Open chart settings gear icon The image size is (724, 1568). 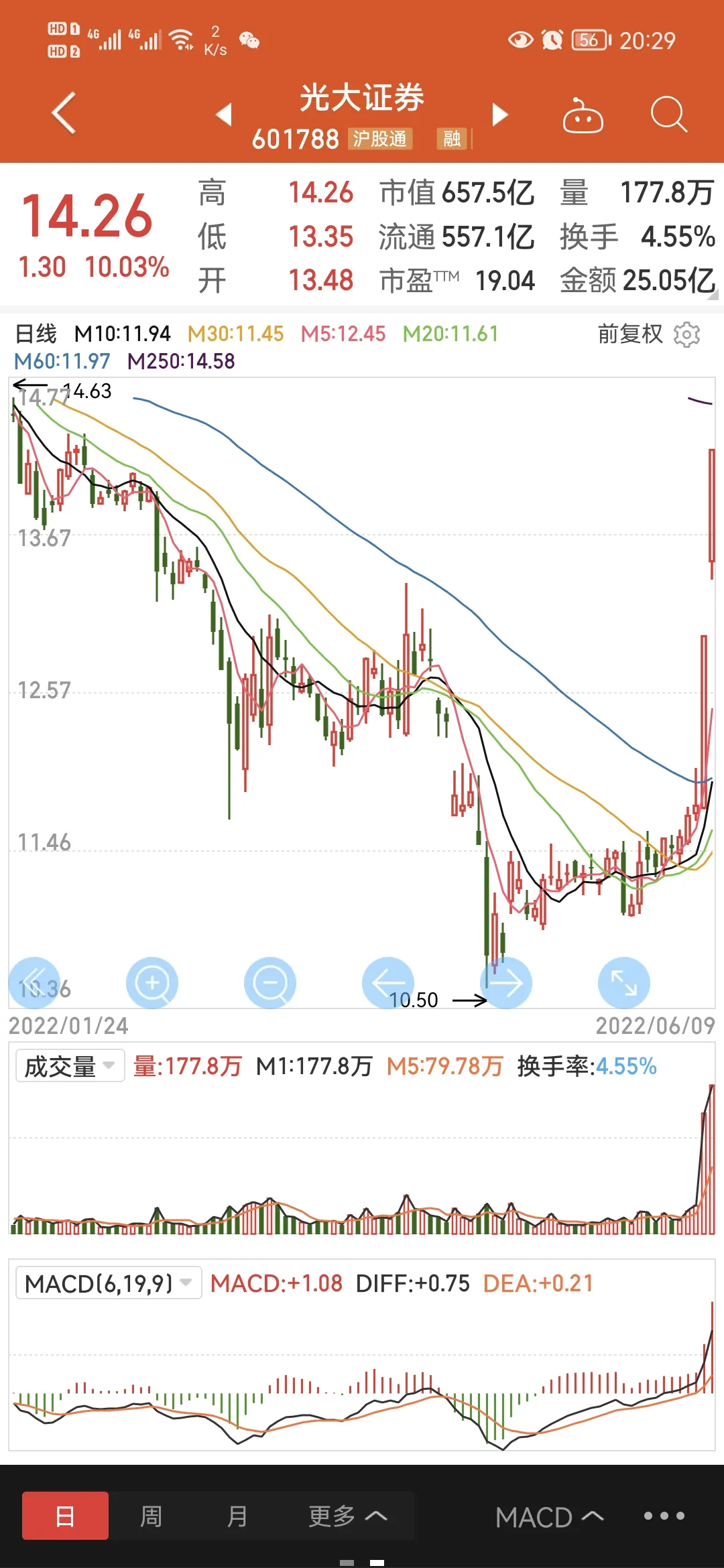click(x=686, y=334)
